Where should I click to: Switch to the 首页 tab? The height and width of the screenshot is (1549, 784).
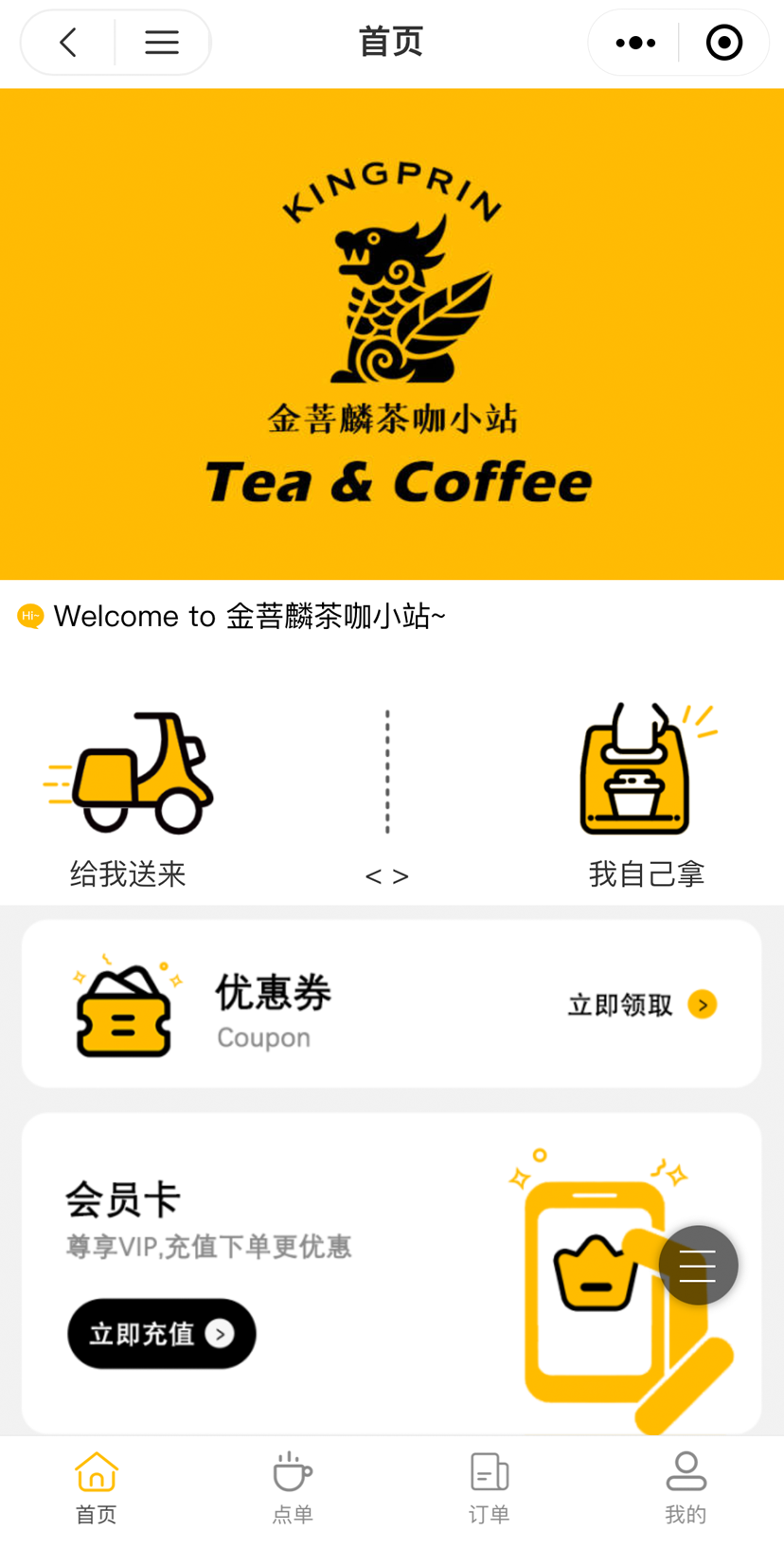coord(97,1488)
